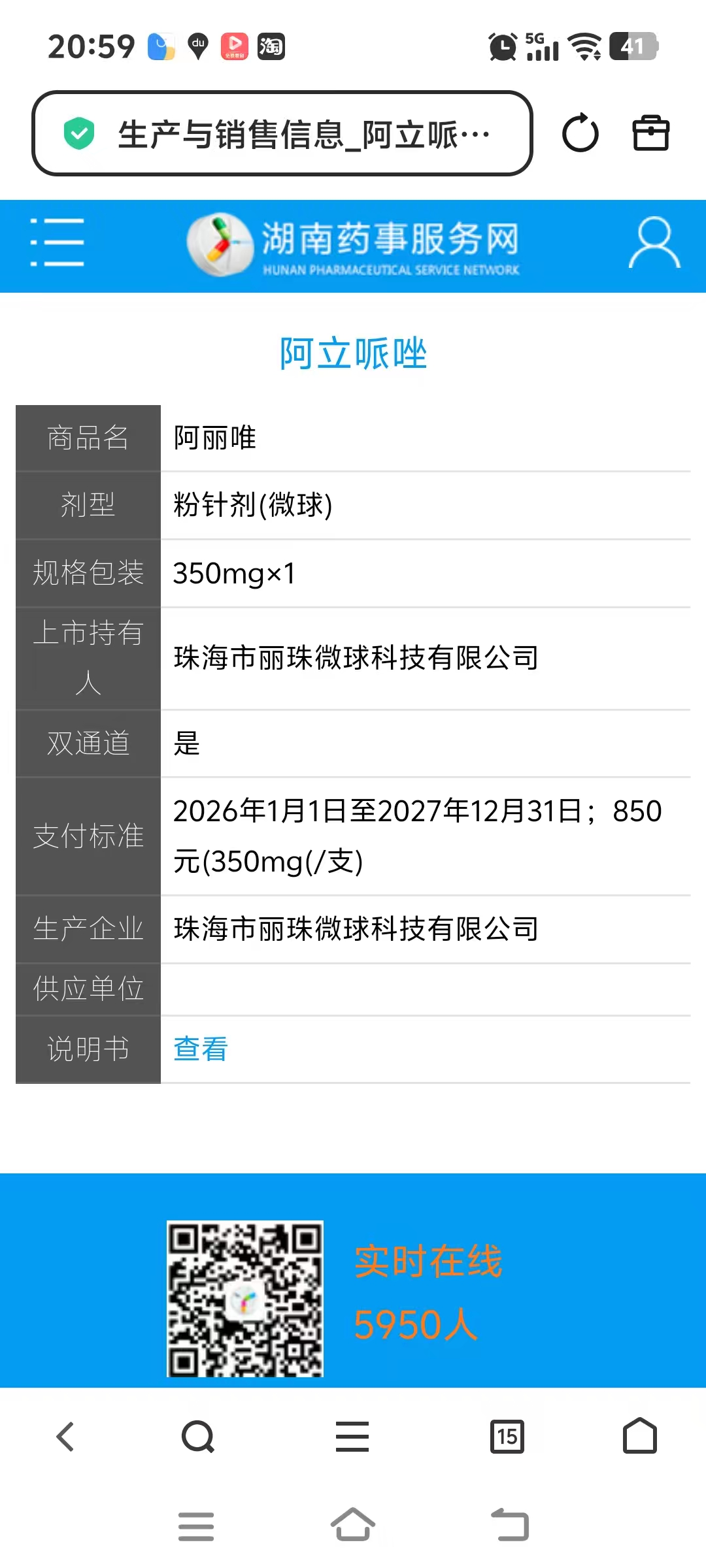Open the browser main menu

[352, 1437]
